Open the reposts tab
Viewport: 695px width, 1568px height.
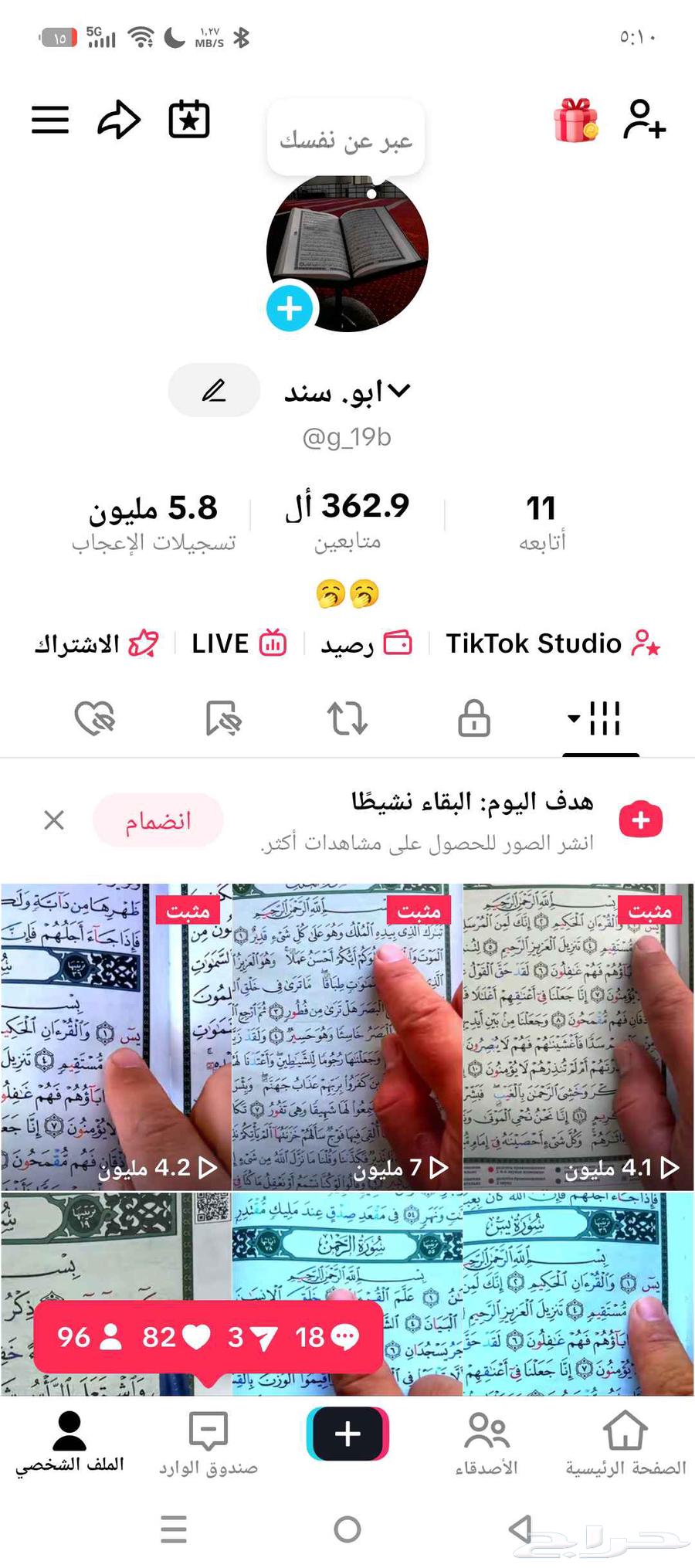347,718
